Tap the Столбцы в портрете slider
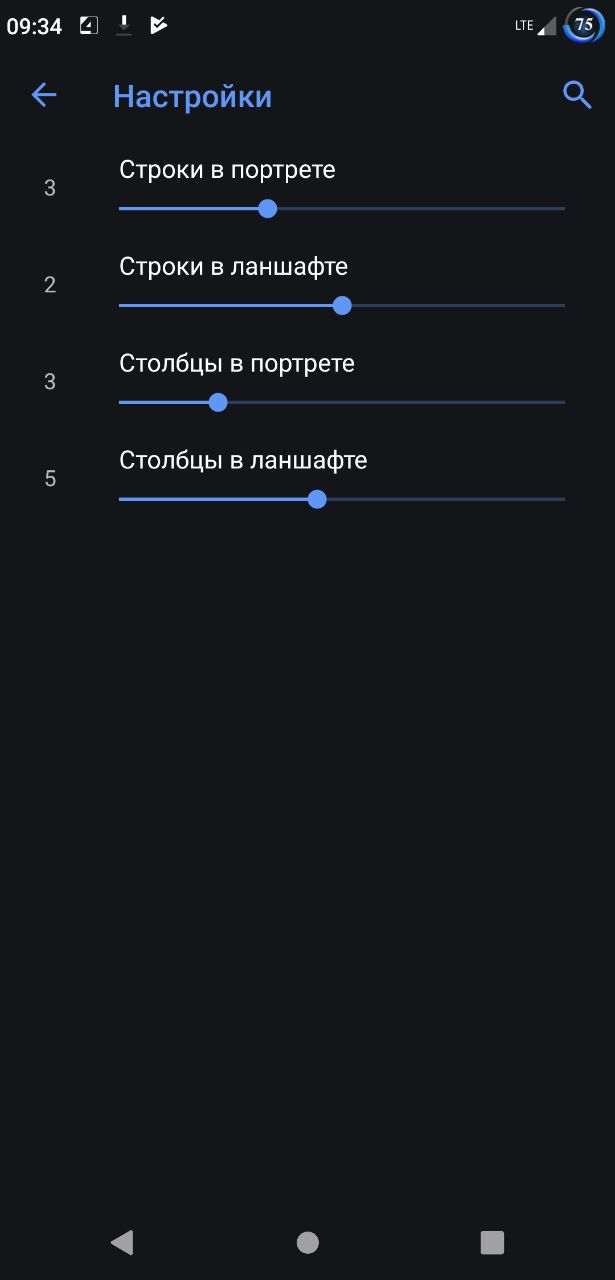 pos(218,403)
